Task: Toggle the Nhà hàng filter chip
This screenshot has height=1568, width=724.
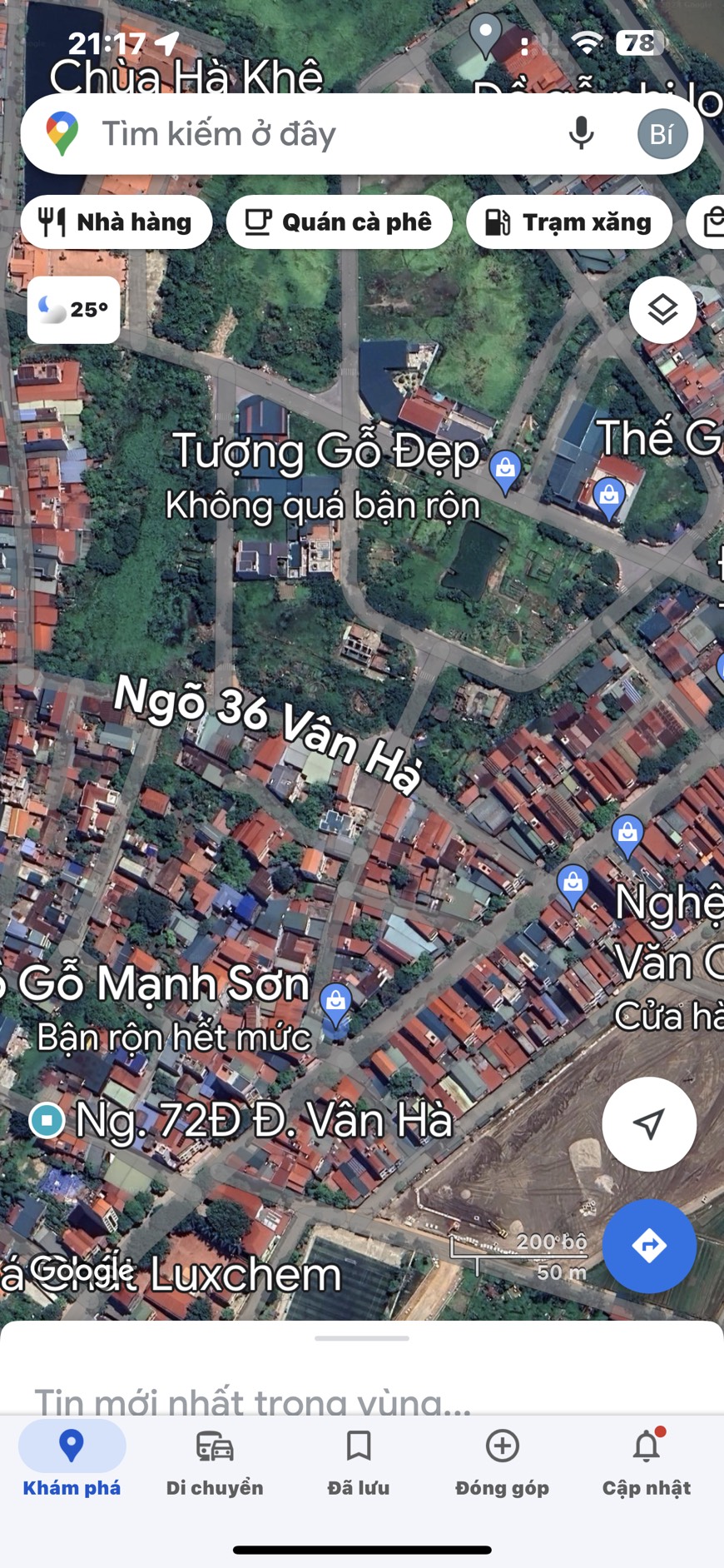Action: point(117,222)
